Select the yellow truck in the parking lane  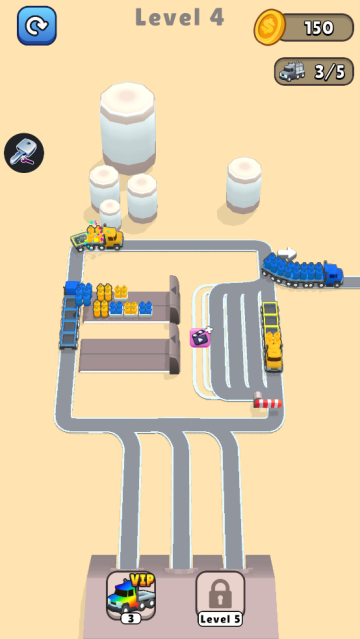pos(272,337)
